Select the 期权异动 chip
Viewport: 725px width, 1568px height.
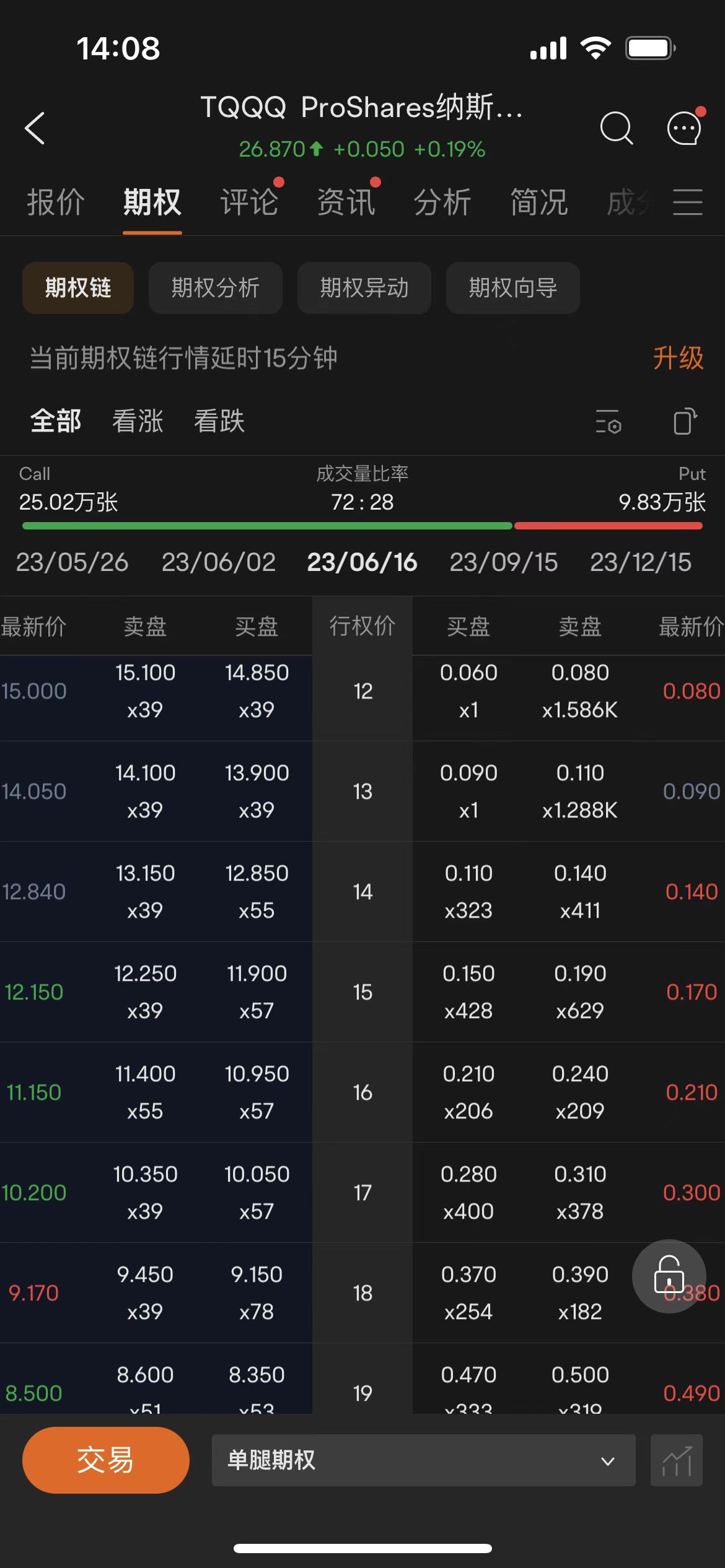[364, 288]
